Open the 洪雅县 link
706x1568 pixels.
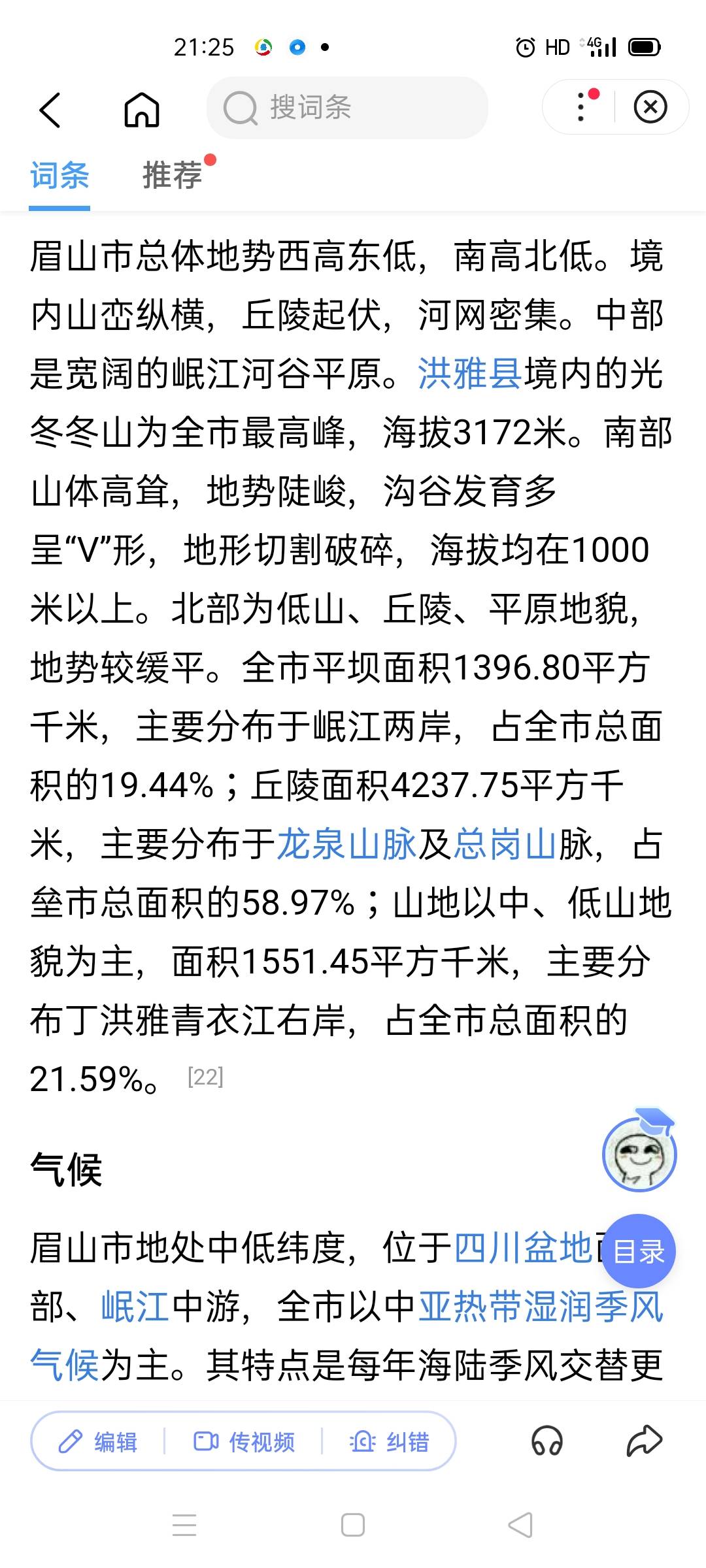(470, 374)
